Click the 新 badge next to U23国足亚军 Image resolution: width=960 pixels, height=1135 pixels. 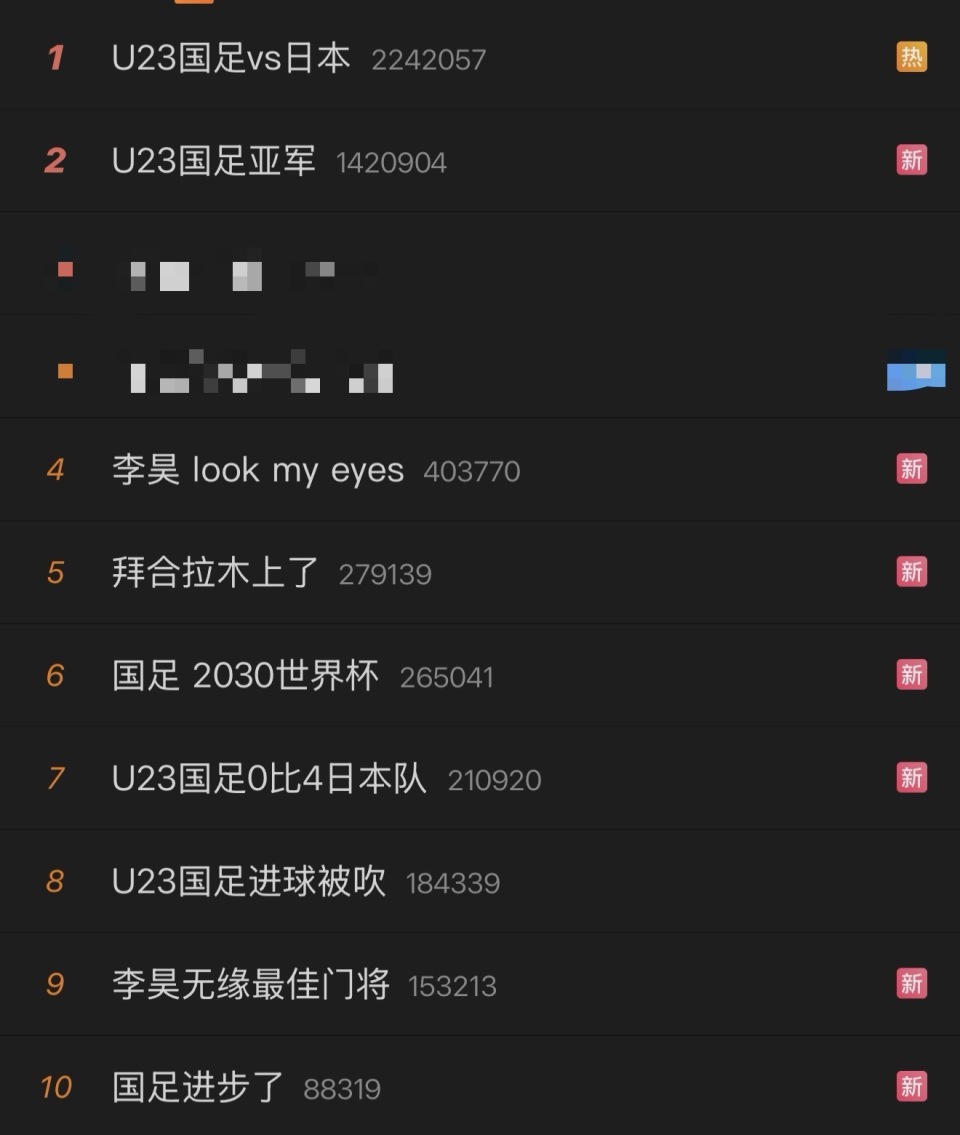point(912,160)
